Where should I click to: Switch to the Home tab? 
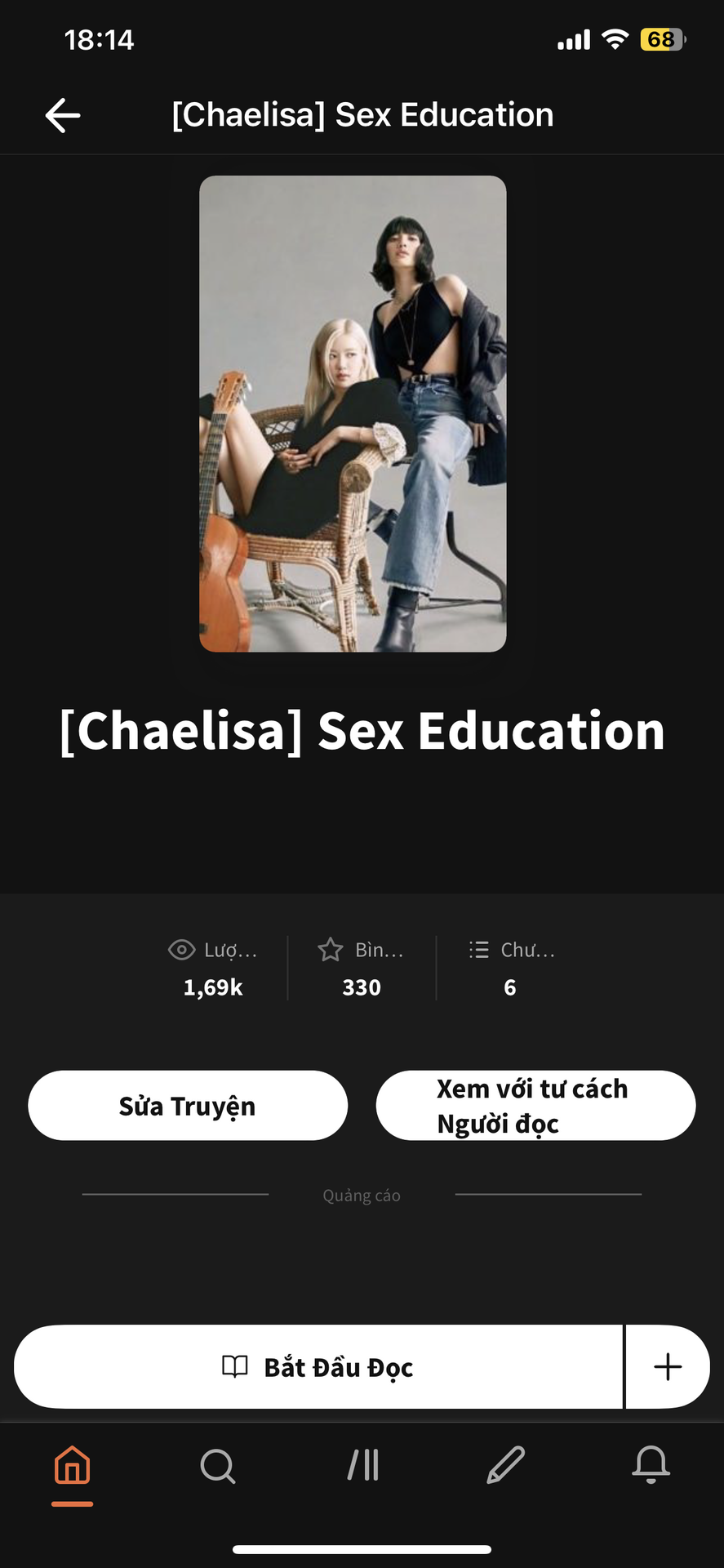[x=72, y=1465]
